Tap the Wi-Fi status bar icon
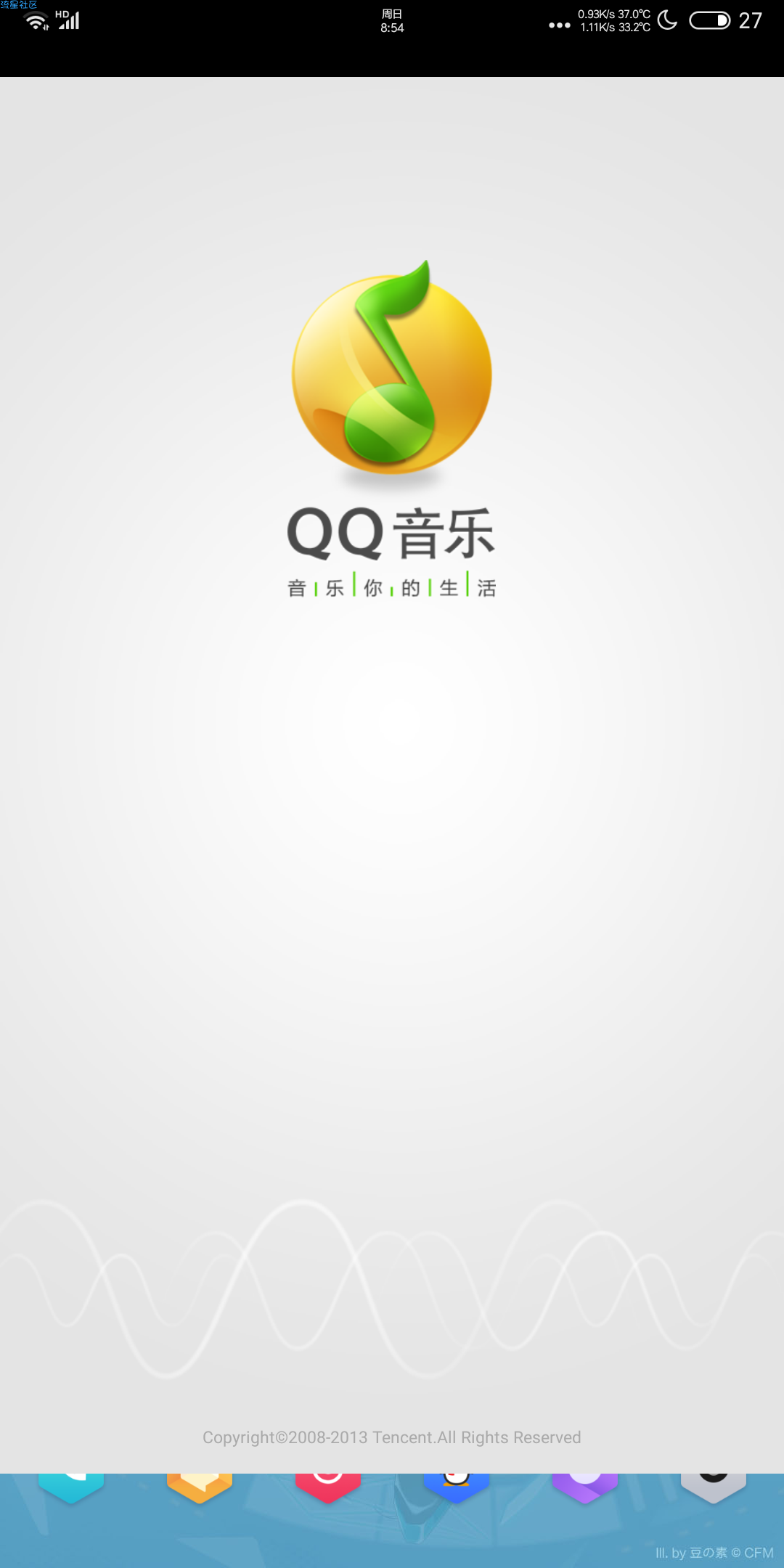 (x=35, y=20)
